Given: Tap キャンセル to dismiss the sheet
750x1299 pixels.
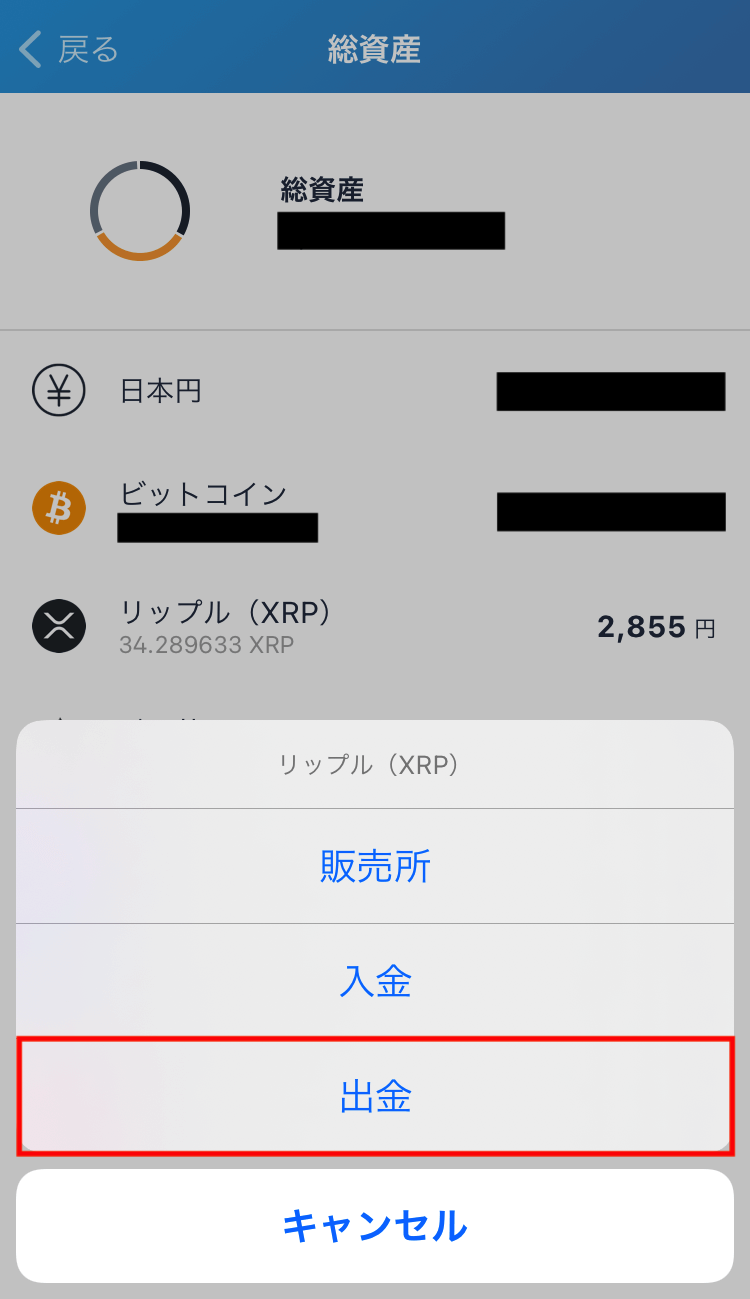Looking at the screenshot, I should point(375,1225).
